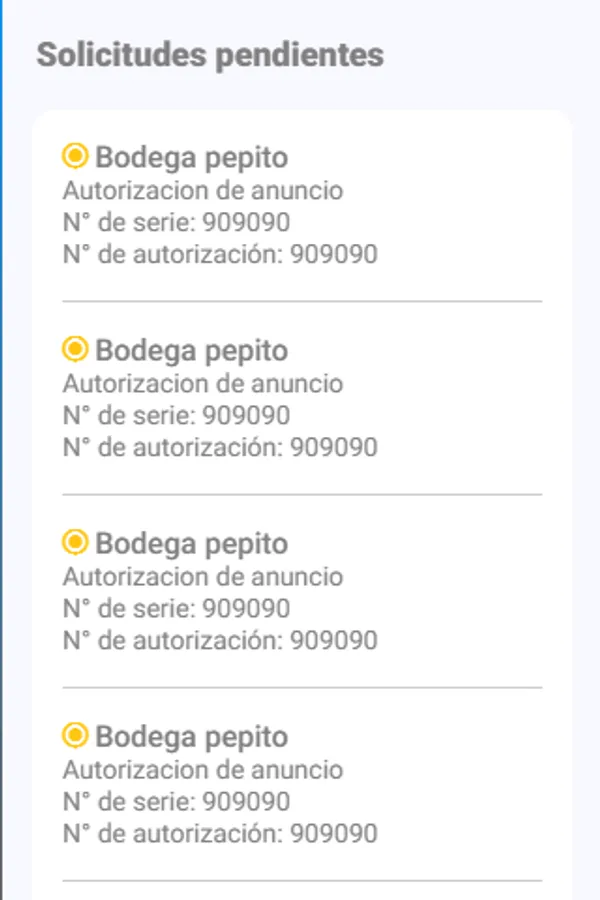The width and height of the screenshot is (600, 900).
Task: View the fourth Bodega pepito request
Action: click(190, 737)
